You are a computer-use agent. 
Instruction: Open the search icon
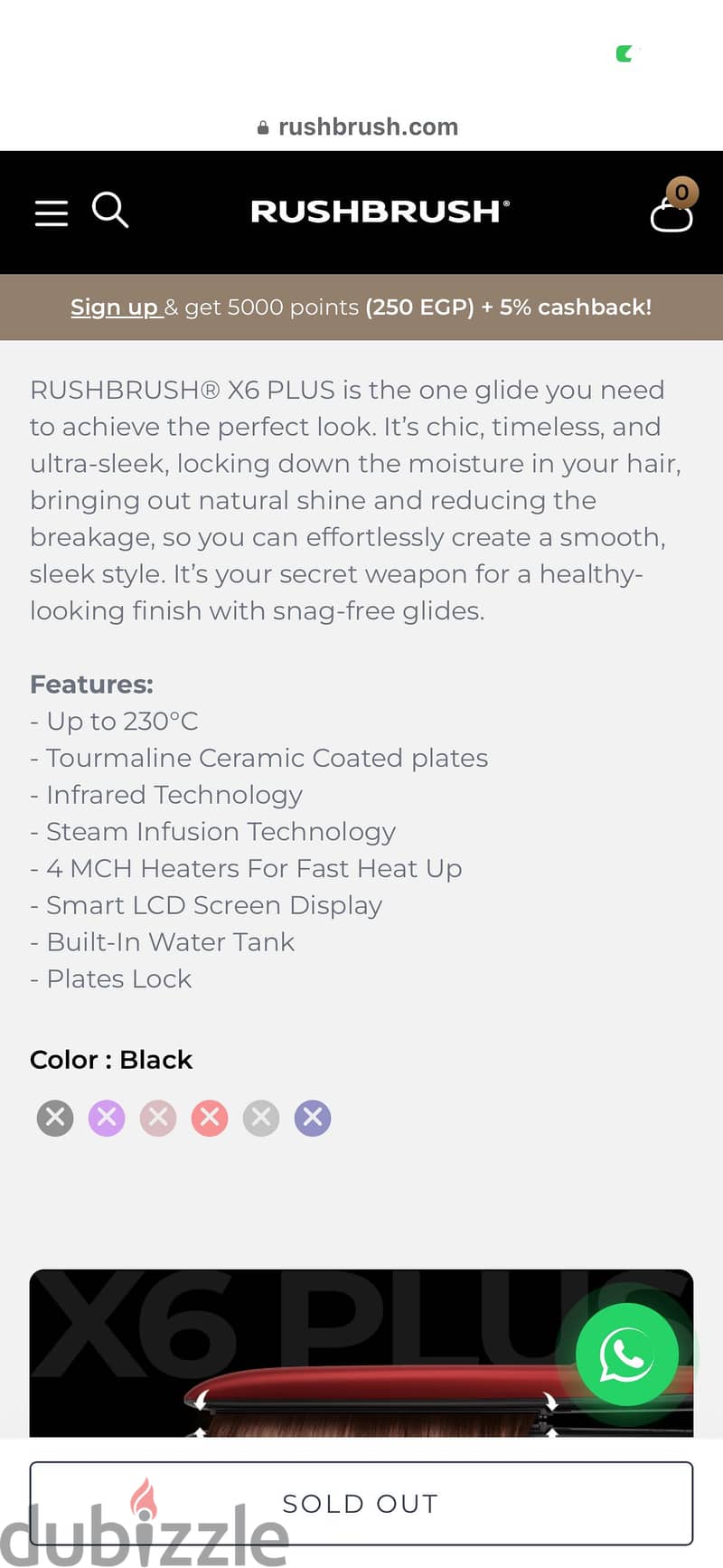(110, 210)
